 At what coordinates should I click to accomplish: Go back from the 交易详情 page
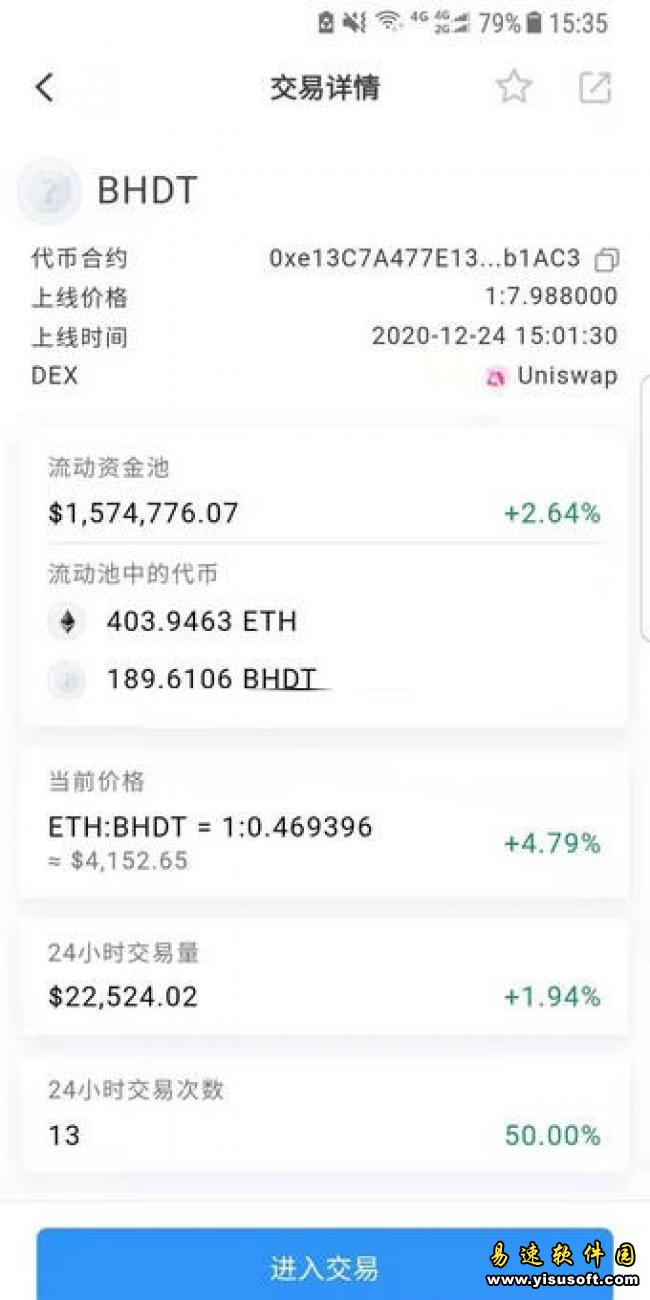(44, 88)
